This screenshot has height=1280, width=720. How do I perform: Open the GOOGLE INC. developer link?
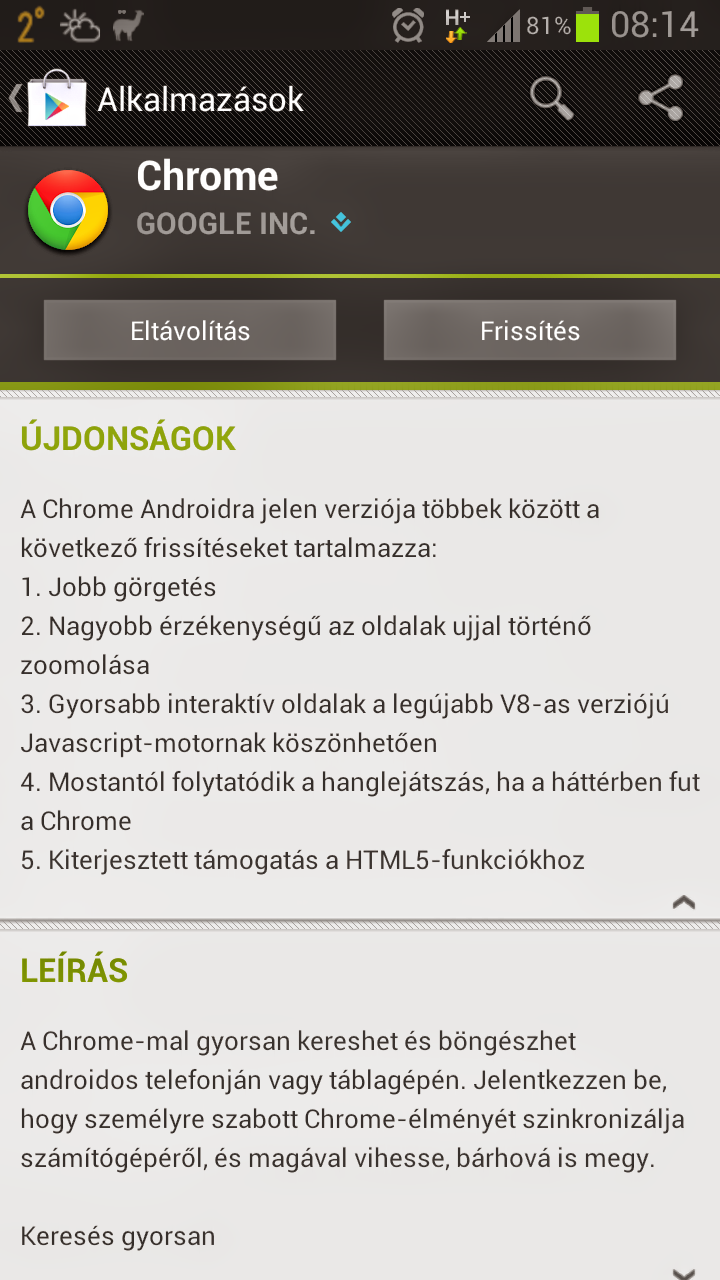(226, 223)
